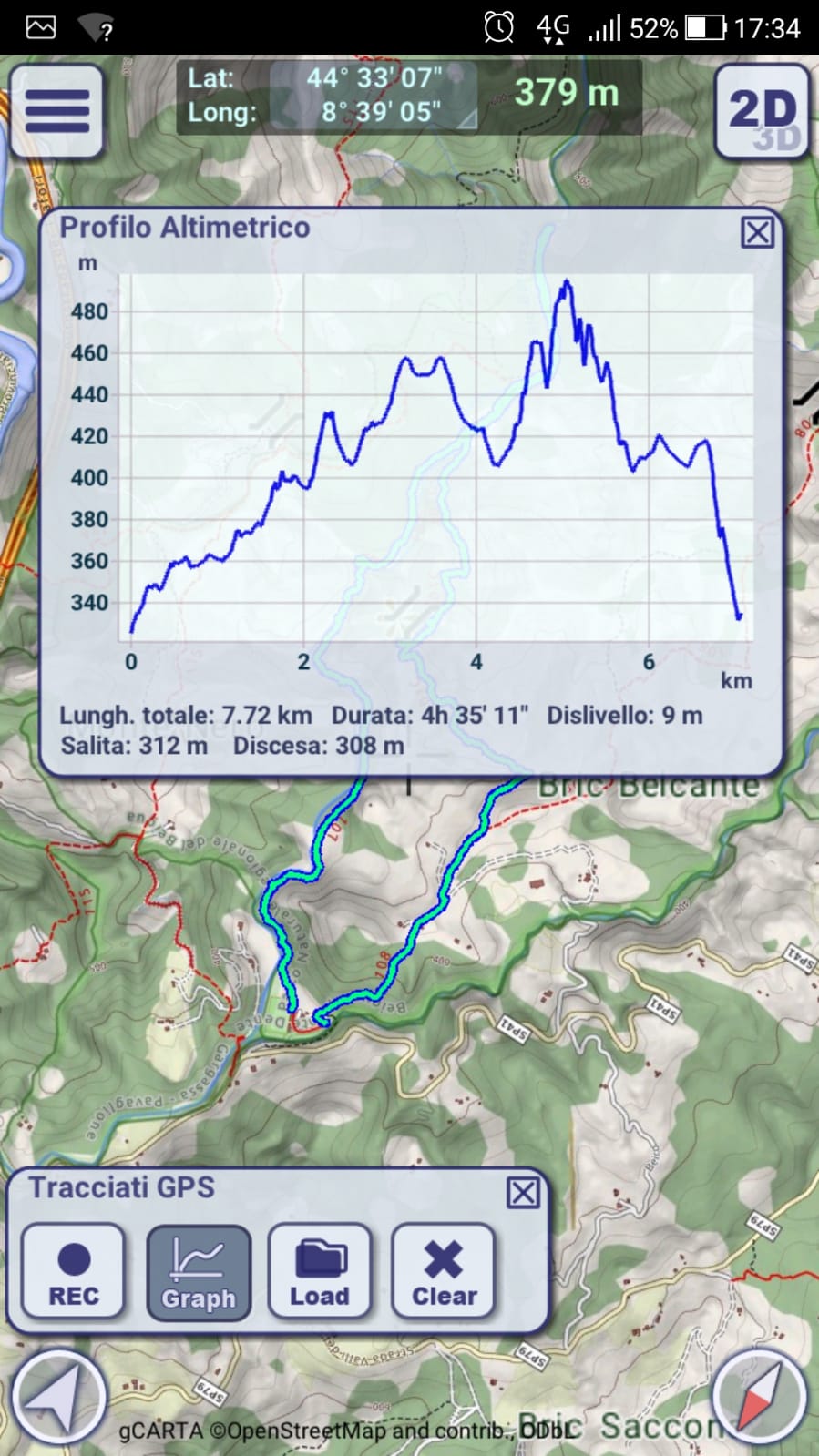This screenshot has width=819, height=1456.
Task: Center map on my location arrow
Action: click(59, 1397)
